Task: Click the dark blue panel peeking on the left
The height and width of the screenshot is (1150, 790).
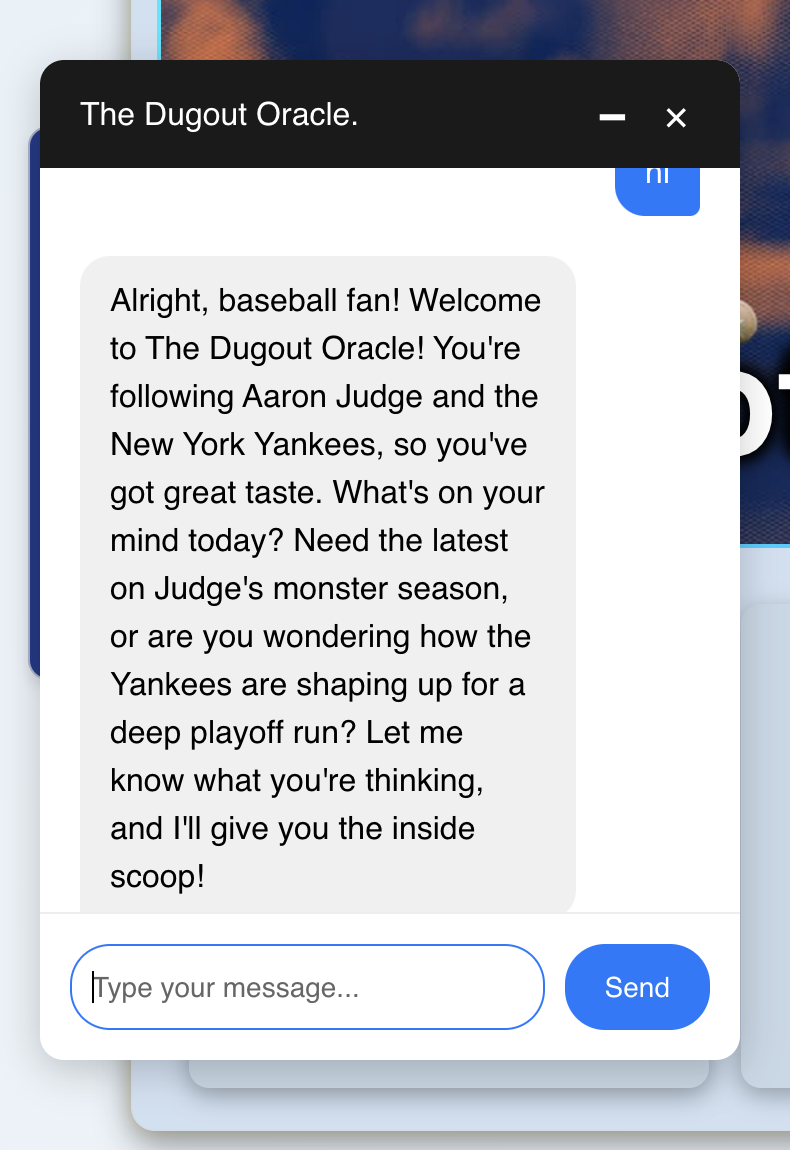Action: click(x=36, y=400)
